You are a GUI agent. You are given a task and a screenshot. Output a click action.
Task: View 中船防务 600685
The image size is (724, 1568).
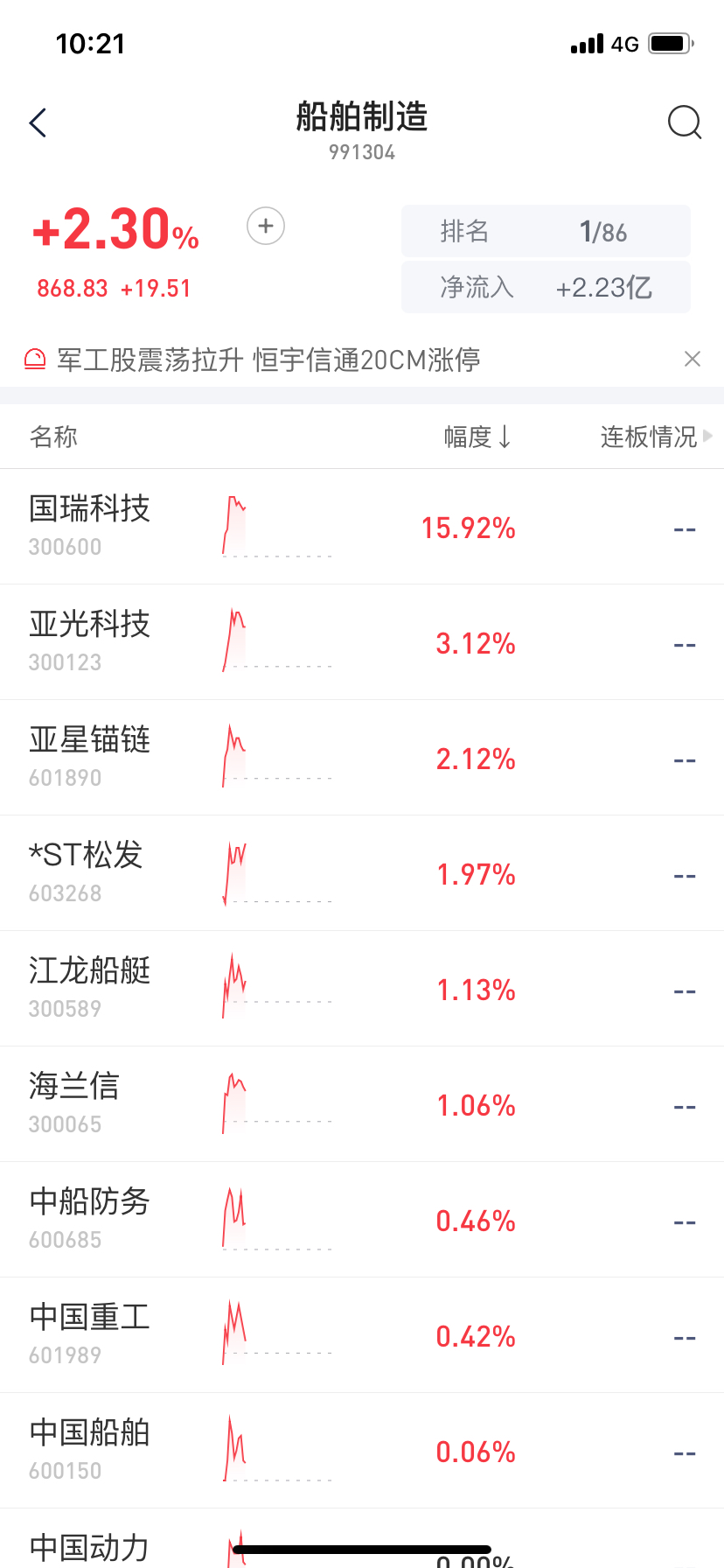(362, 1220)
